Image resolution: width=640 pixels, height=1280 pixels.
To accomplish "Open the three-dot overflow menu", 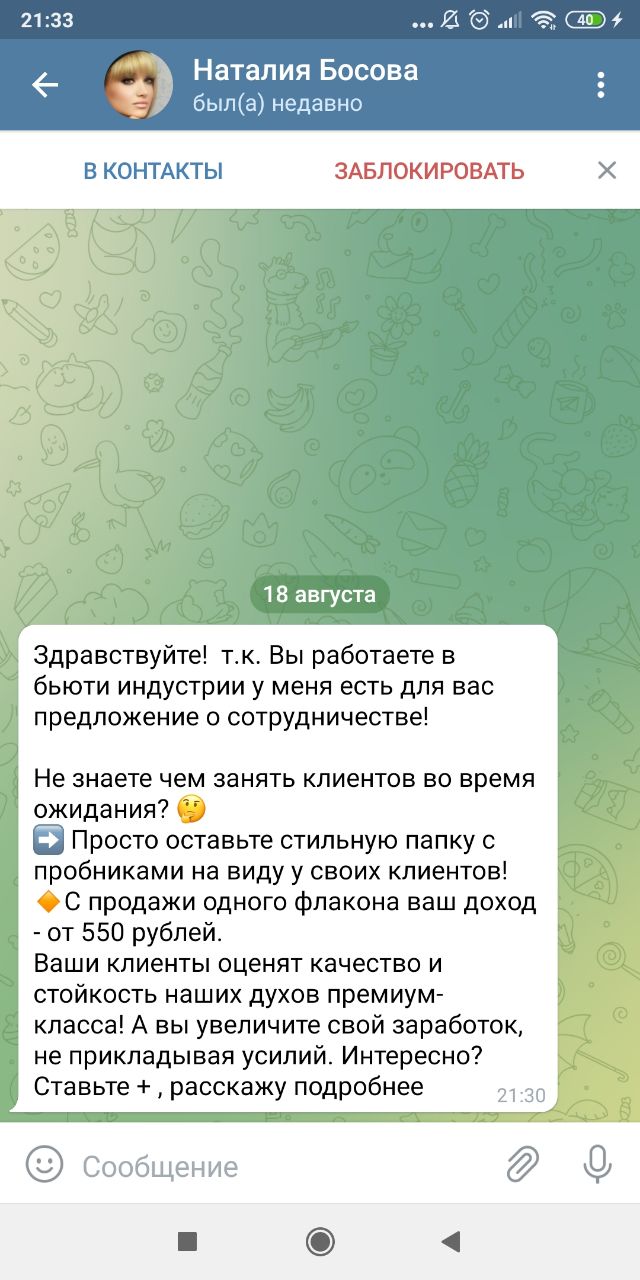I will (x=600, y=85).
